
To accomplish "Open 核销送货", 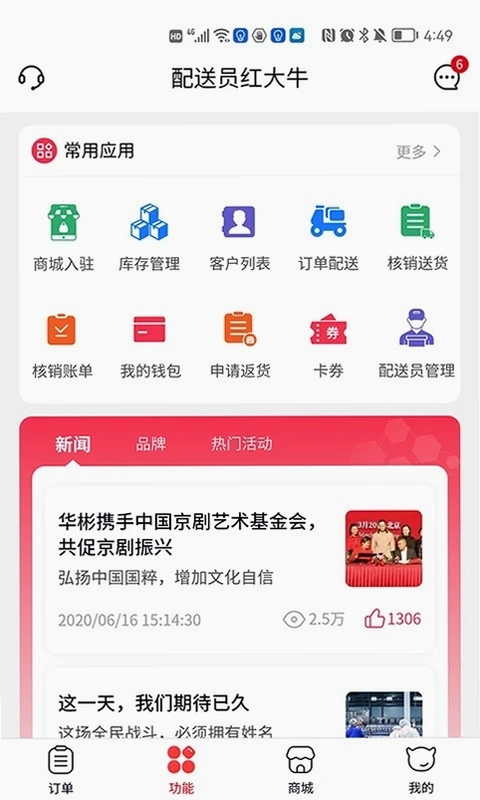I will [417, 237].
